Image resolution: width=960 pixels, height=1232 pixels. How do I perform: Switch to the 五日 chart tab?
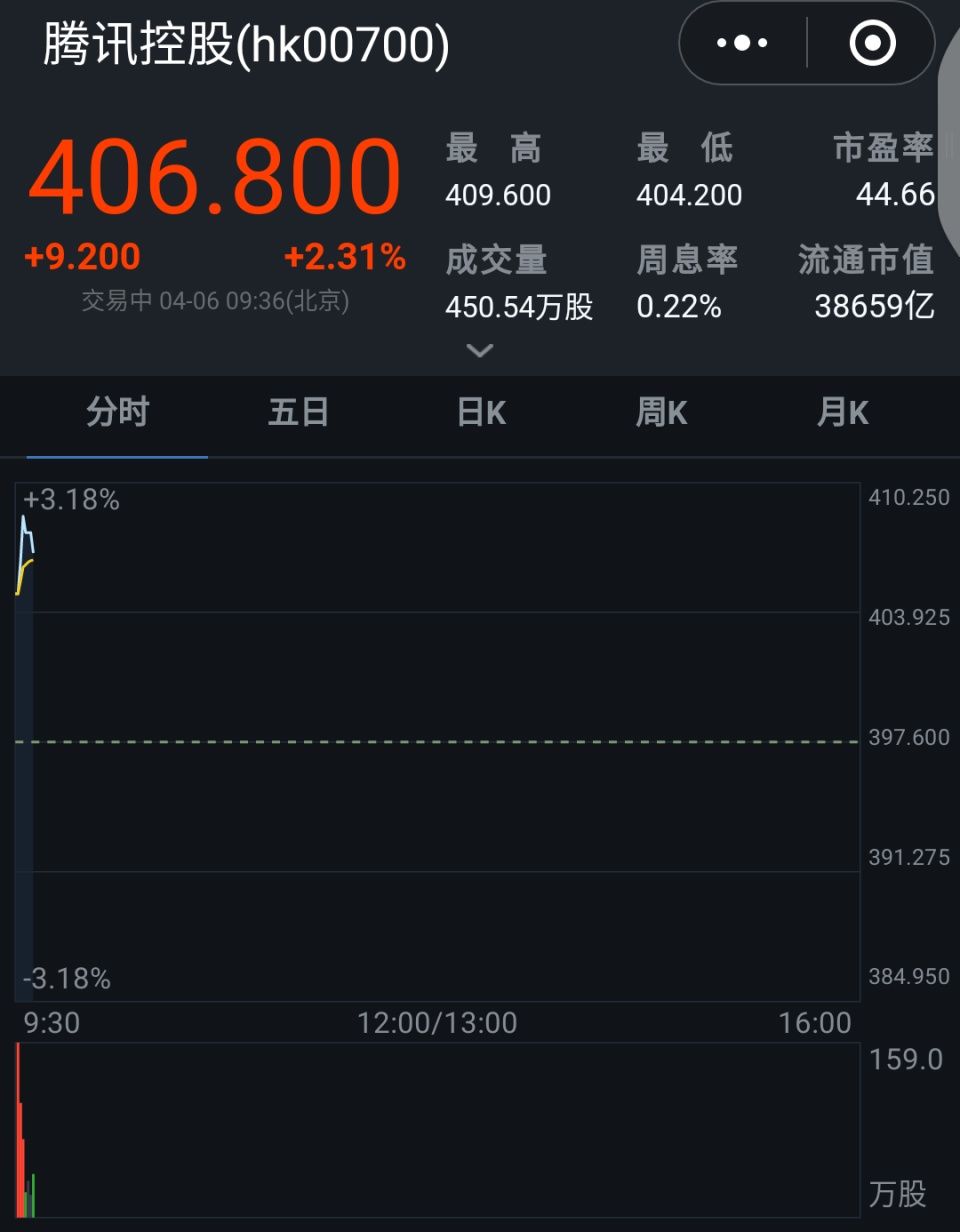(298, 412)
